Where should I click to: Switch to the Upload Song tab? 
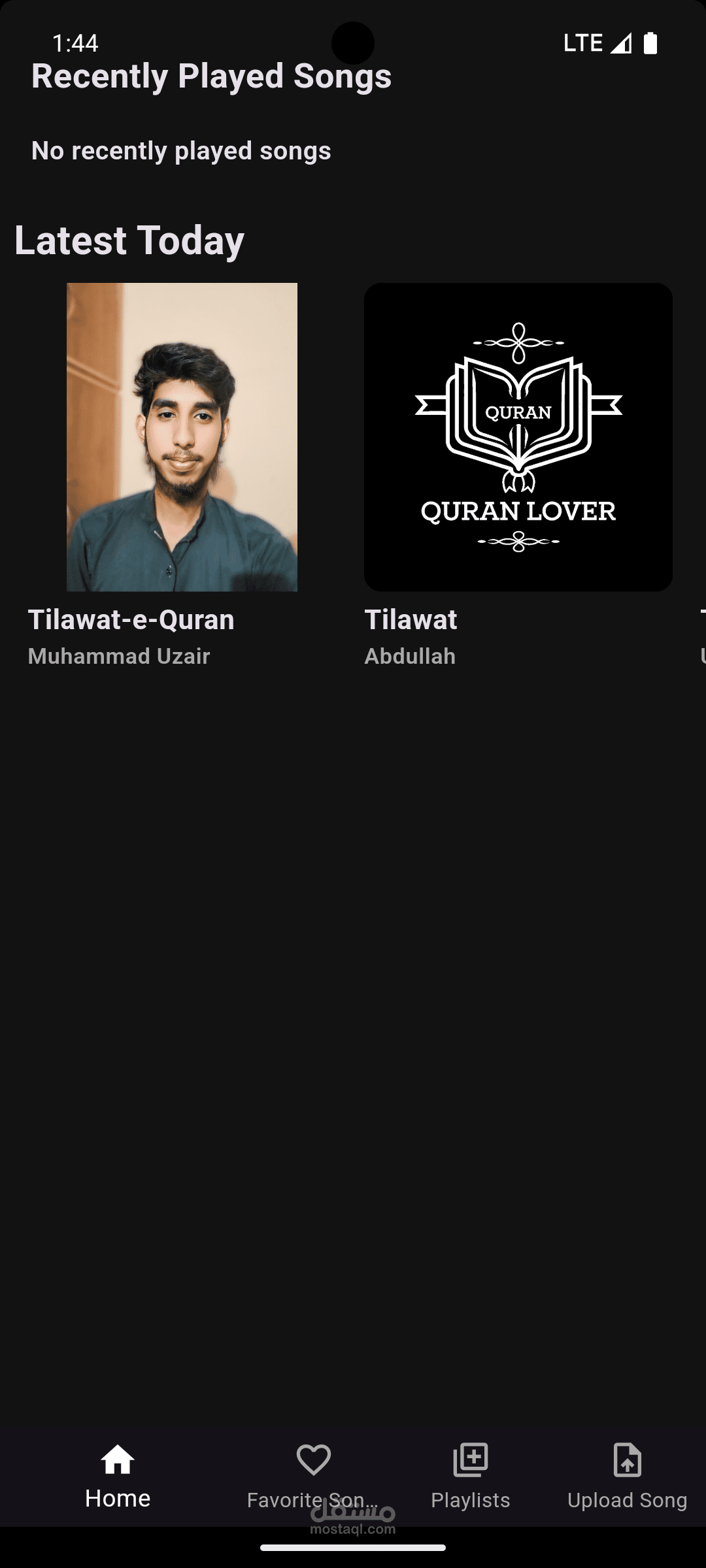(628, 1477)
